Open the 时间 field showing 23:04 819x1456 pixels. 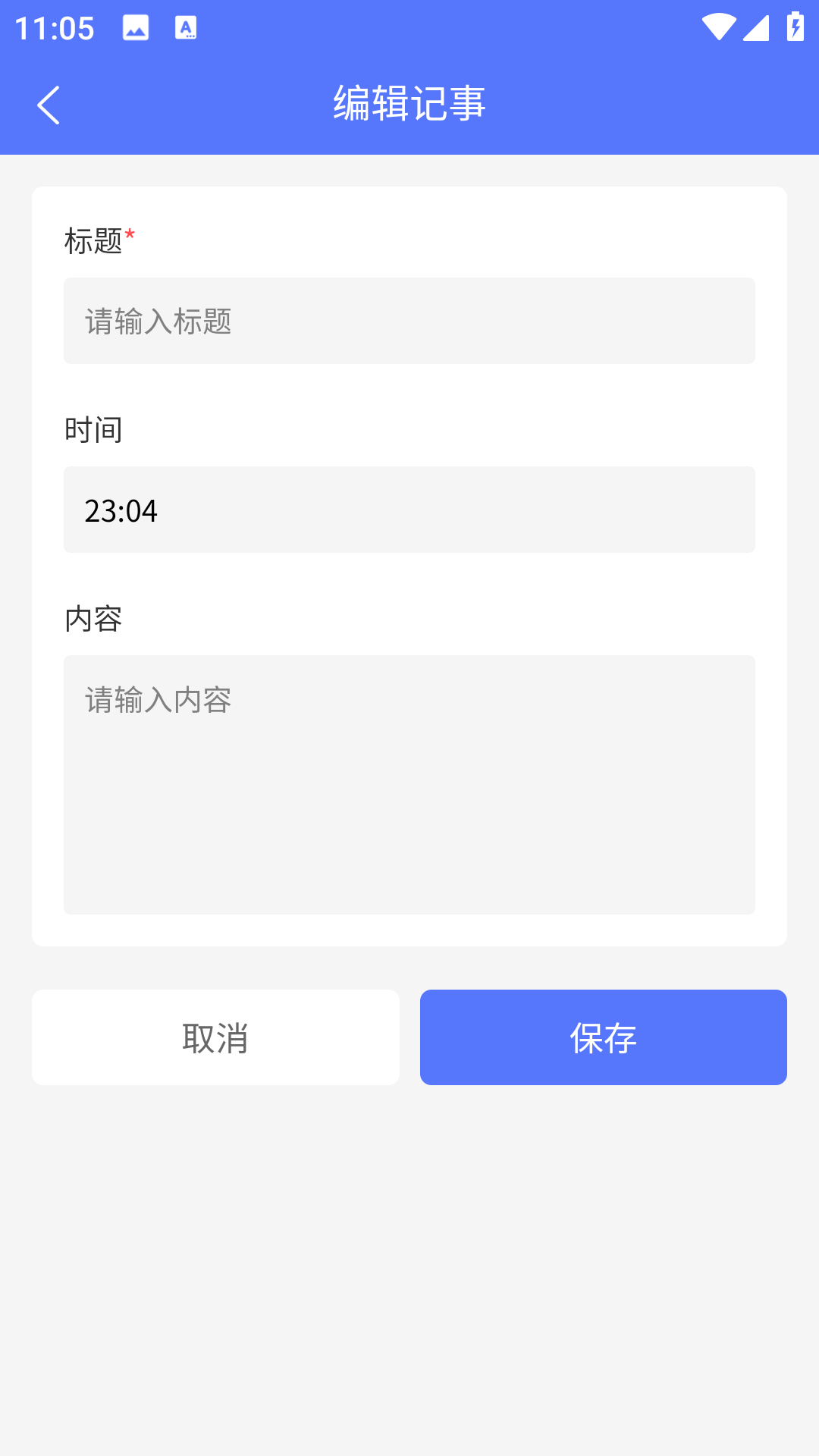point(409,510)
